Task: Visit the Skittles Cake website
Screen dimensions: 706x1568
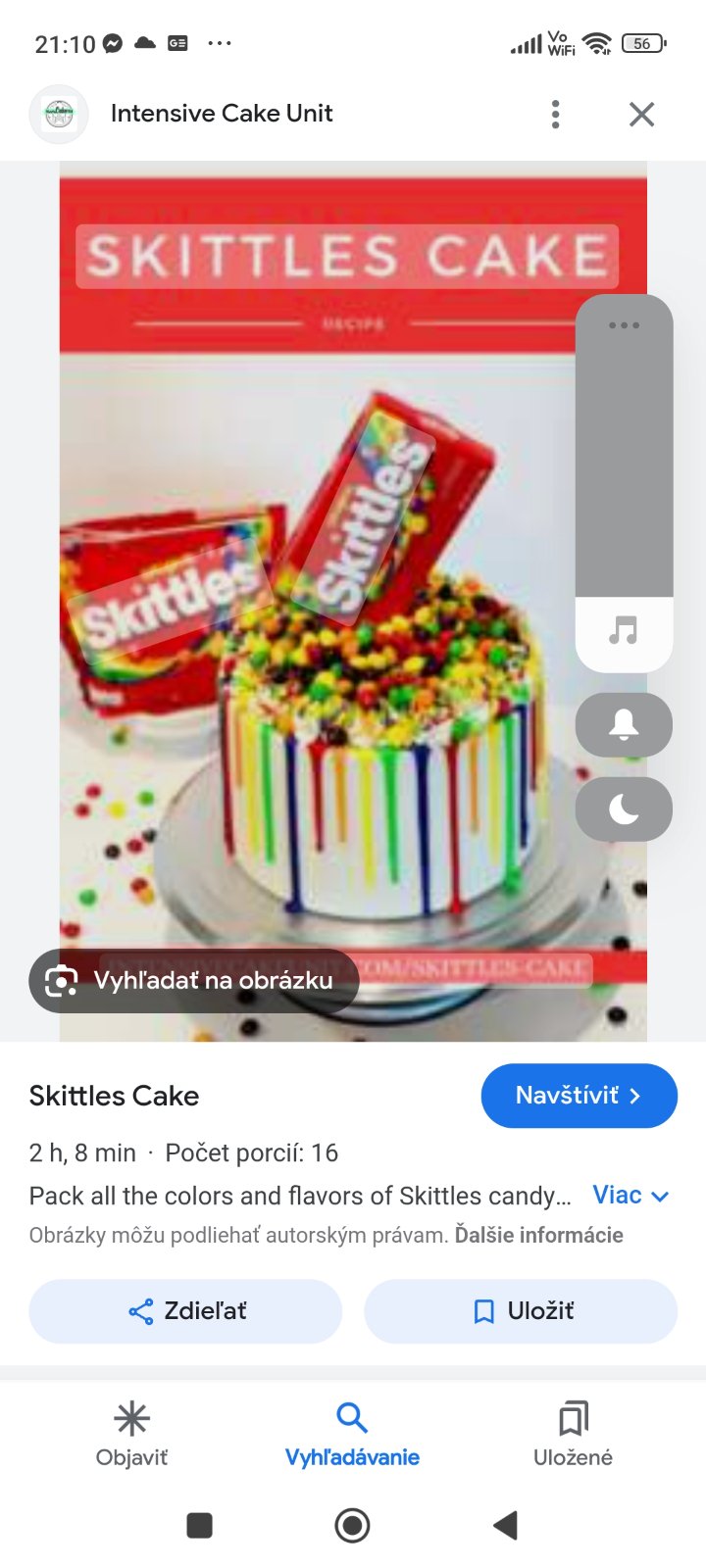Action: click(579, 1096)
